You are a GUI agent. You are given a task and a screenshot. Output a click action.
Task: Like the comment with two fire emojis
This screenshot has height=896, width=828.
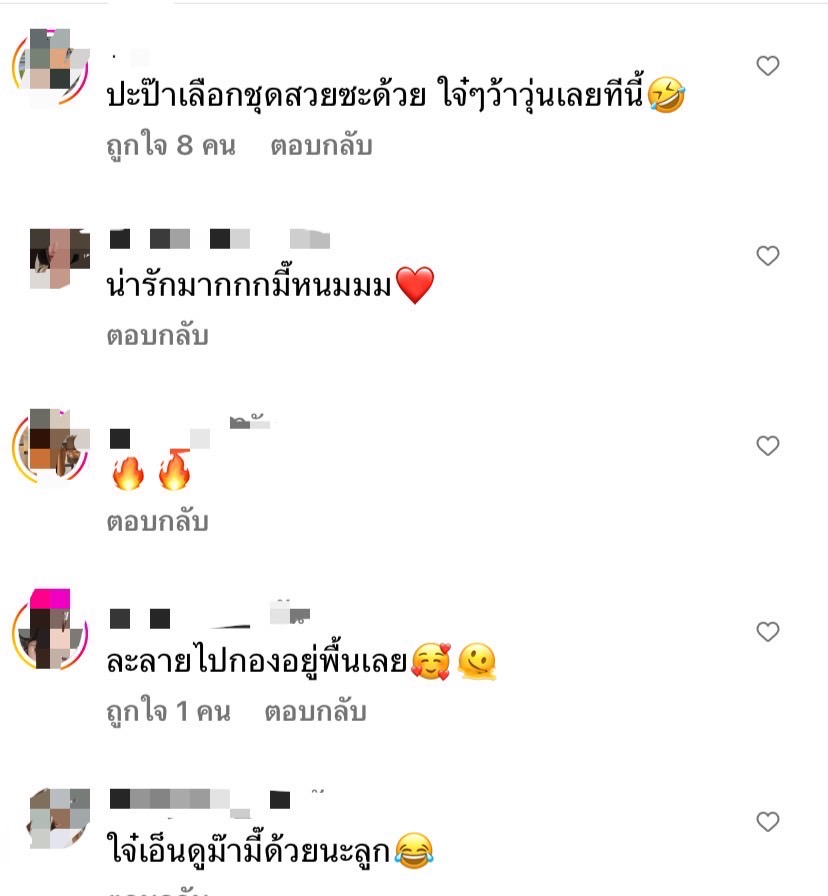click(x=767, y=446)
